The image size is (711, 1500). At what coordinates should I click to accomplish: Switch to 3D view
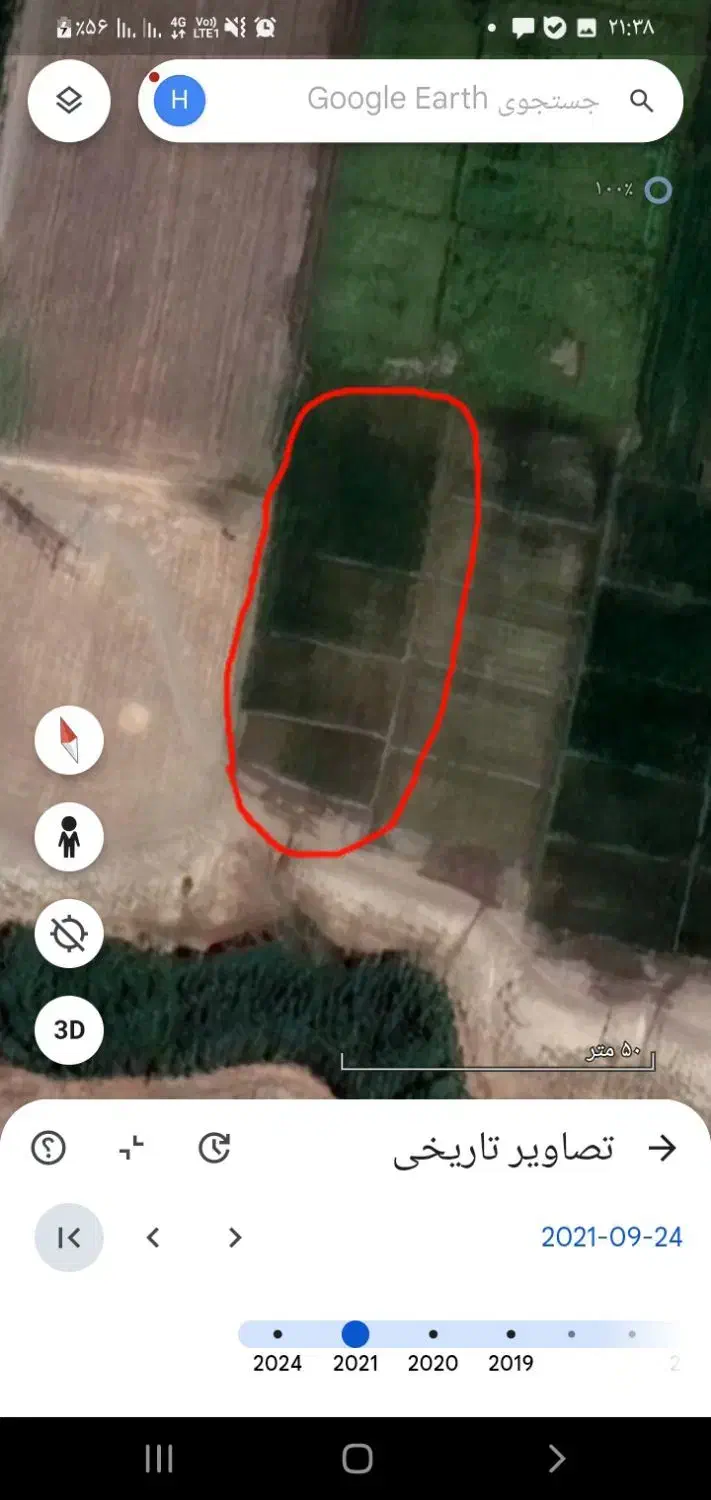click(69, 1029)
